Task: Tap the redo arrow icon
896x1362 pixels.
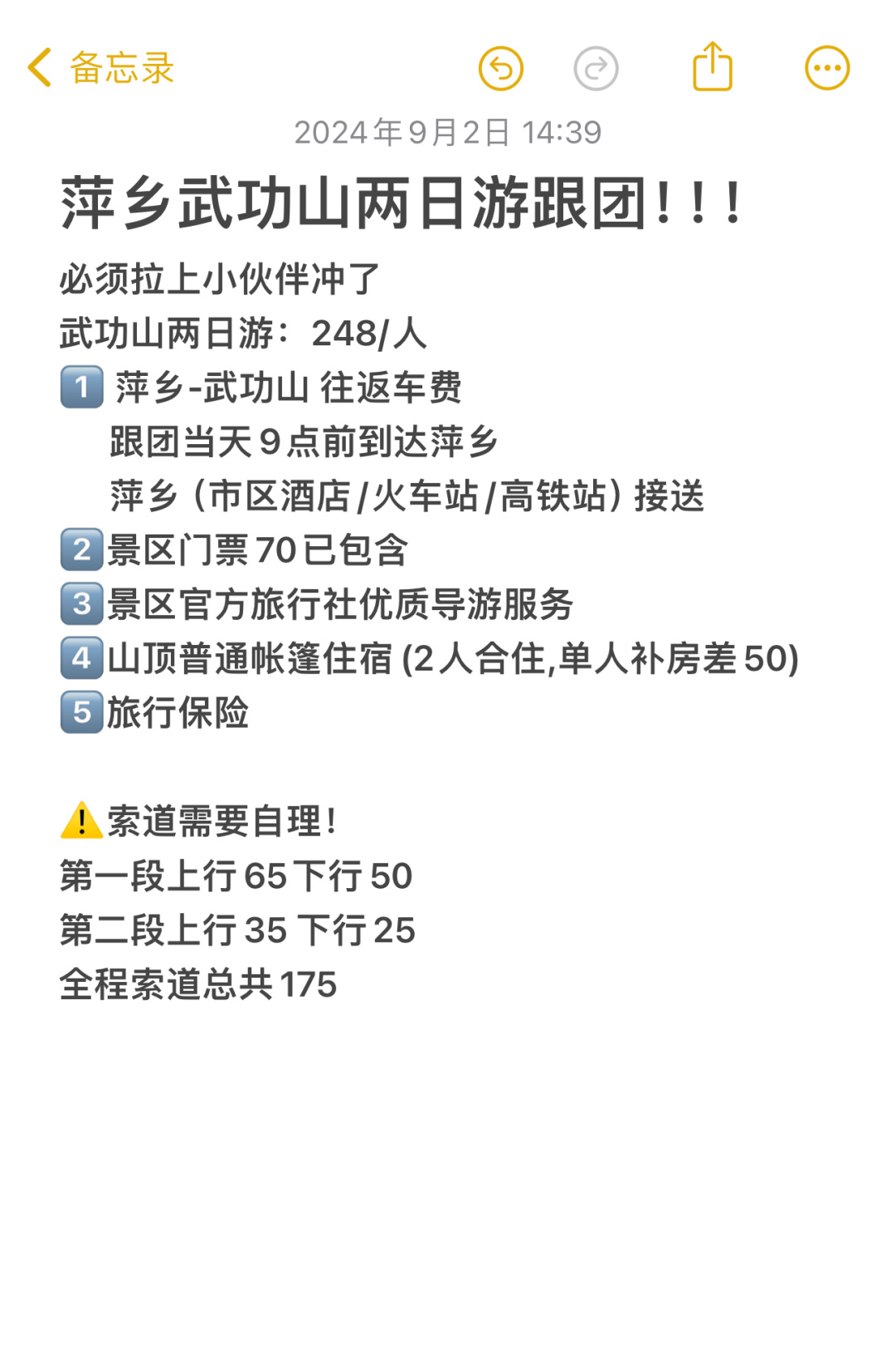Action: pos(596,68)
